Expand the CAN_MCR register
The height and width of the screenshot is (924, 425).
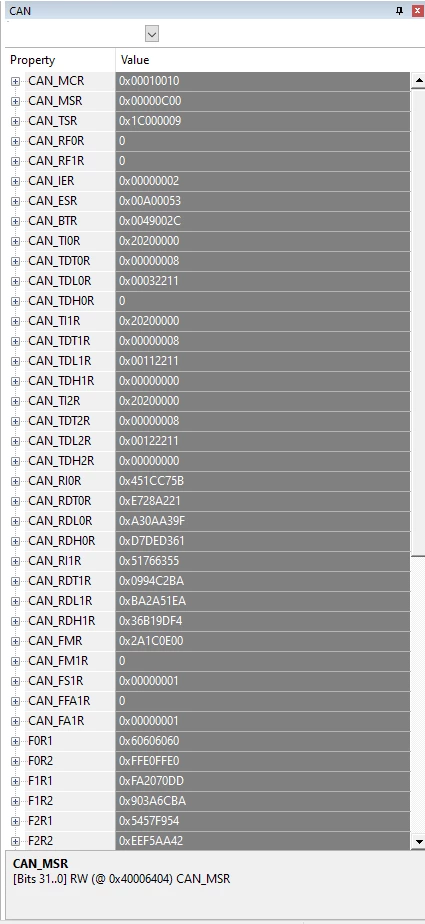tap(15, 81)
